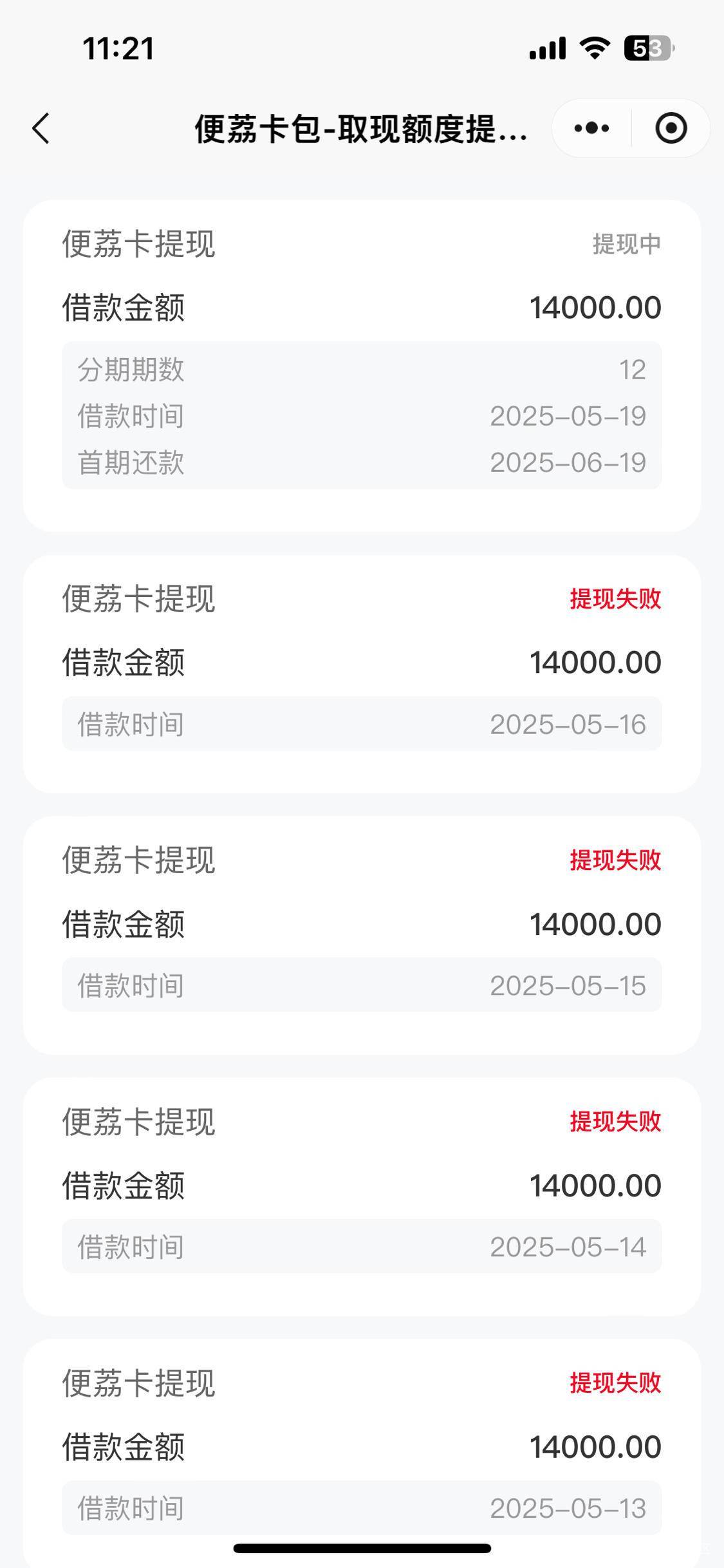The width and height of the screenshot is (724, 1568).
Task: Open the mini program three-dot menu
Action: tap(591, 128)
